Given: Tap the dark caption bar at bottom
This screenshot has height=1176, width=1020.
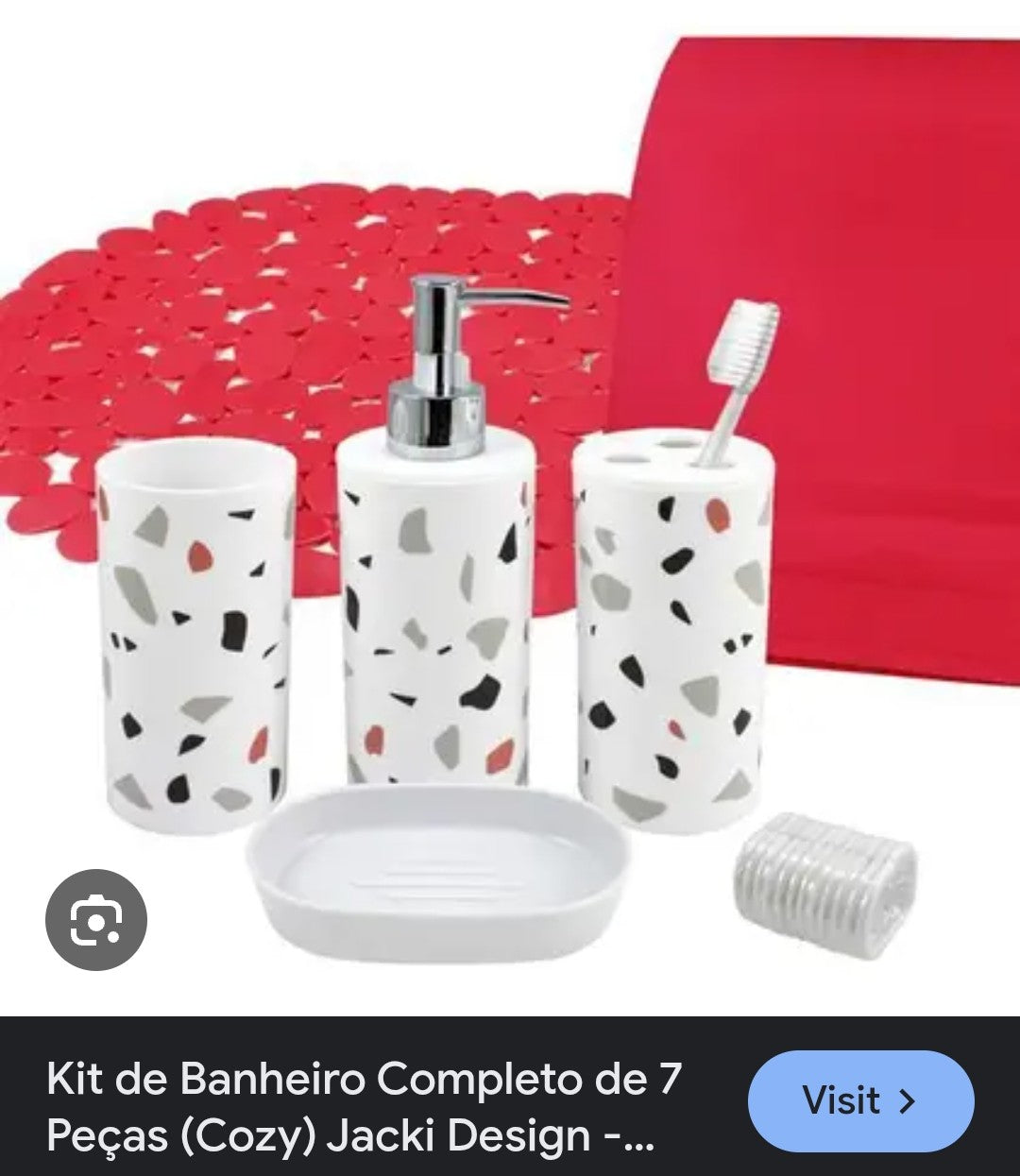Looking at the screenshot, I should 510,1096.
